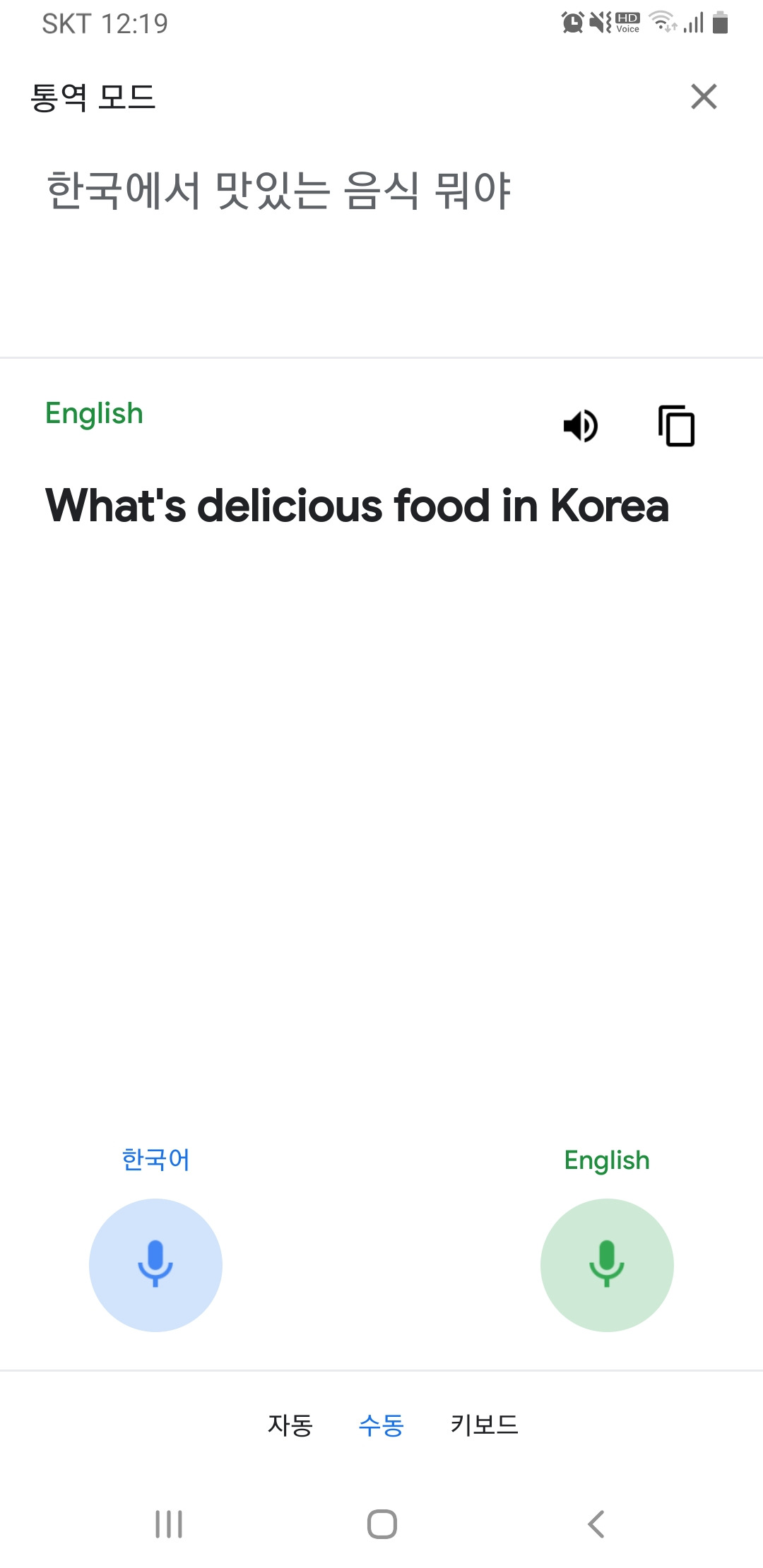Screen dimensions: 763x1568
Task: Play the English translation aloud
Action: [581, 426]
